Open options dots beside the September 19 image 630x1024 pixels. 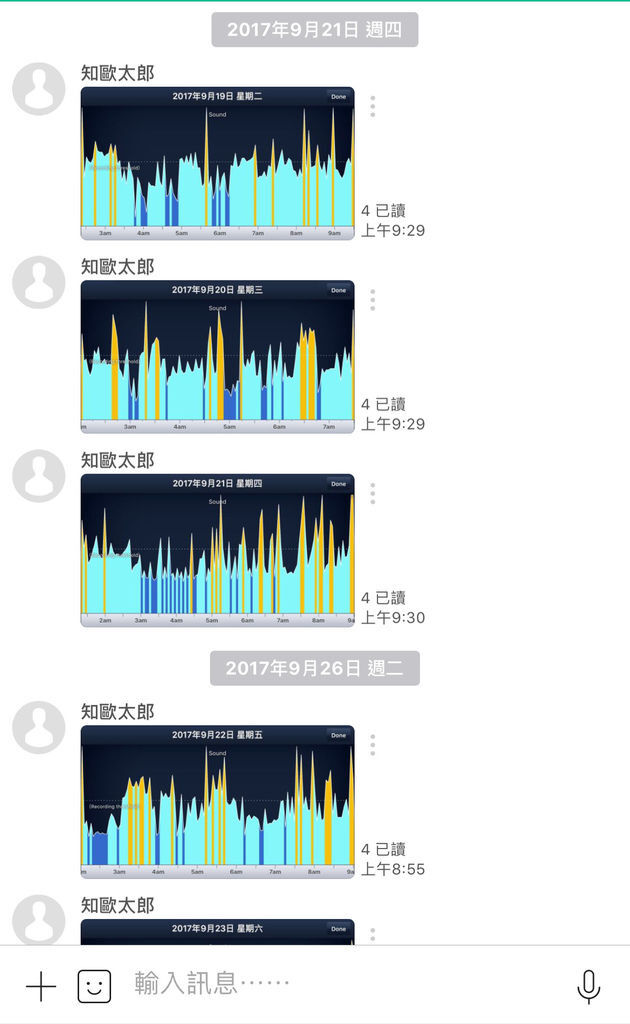point(373,106)
